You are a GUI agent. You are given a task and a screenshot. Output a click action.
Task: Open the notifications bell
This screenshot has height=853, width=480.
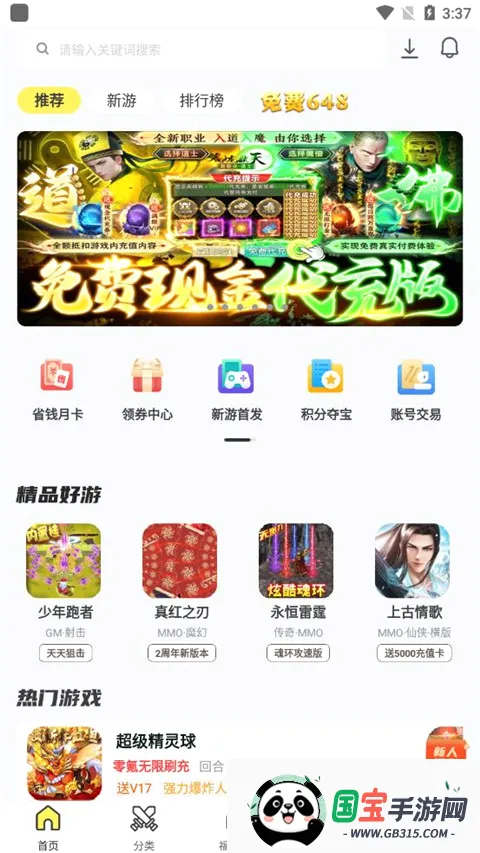tap(450, 48)
